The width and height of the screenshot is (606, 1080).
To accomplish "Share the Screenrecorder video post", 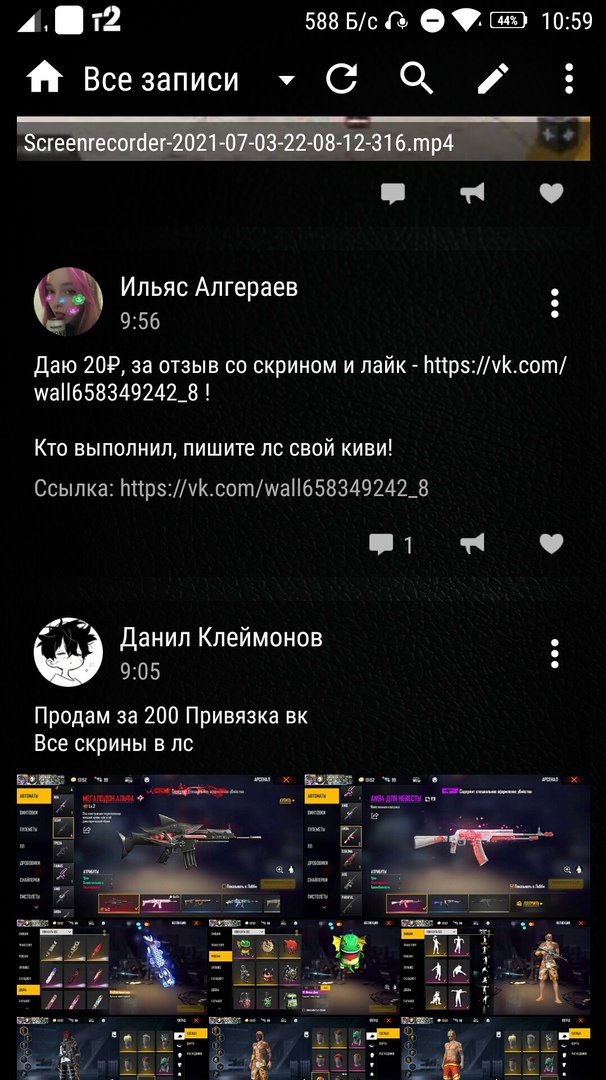I will 472,193.
